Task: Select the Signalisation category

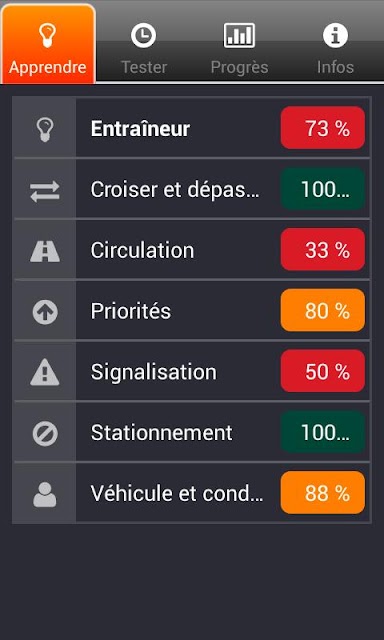Action: [x=192, y=371]
